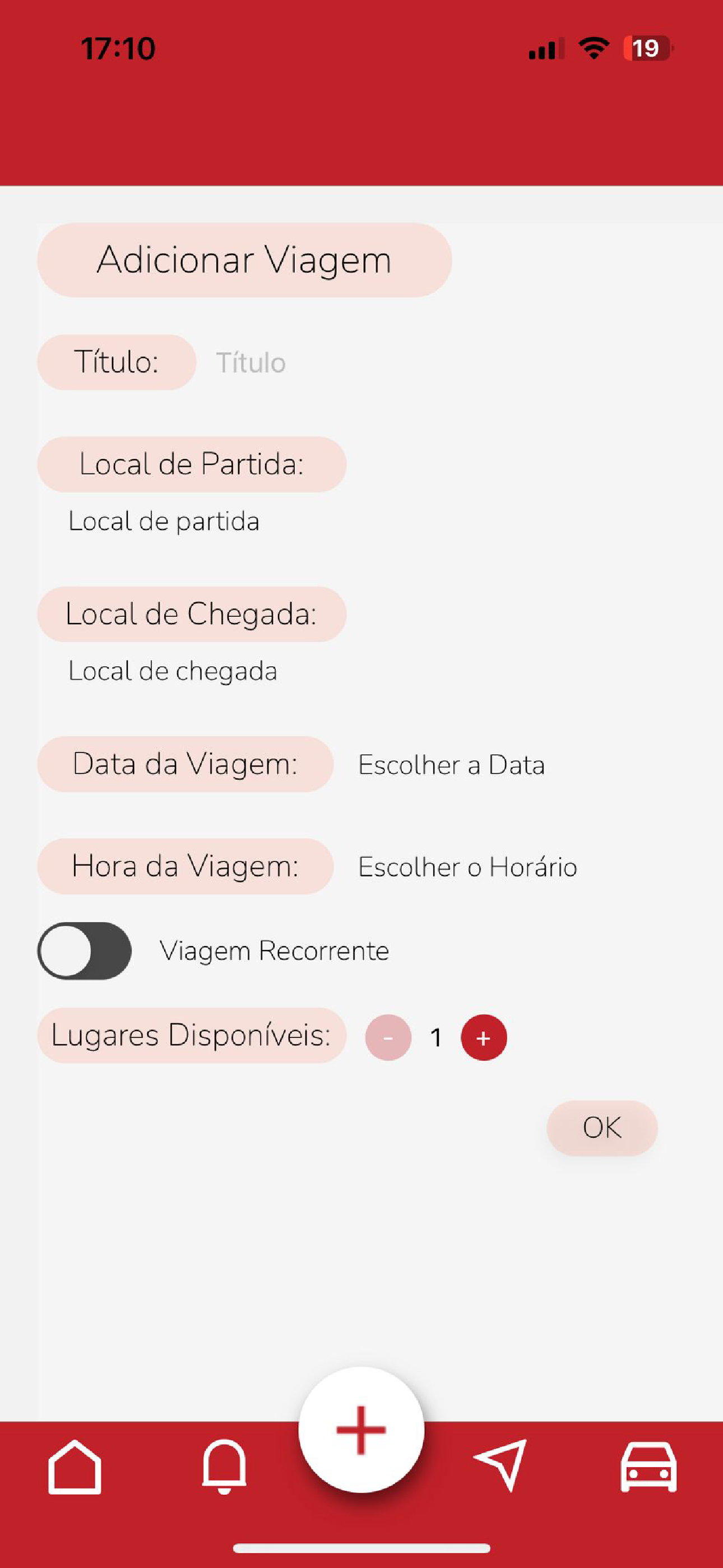Decrease available seats with minus button
Screen dimensions: 723x1568
pos(388,1038)
